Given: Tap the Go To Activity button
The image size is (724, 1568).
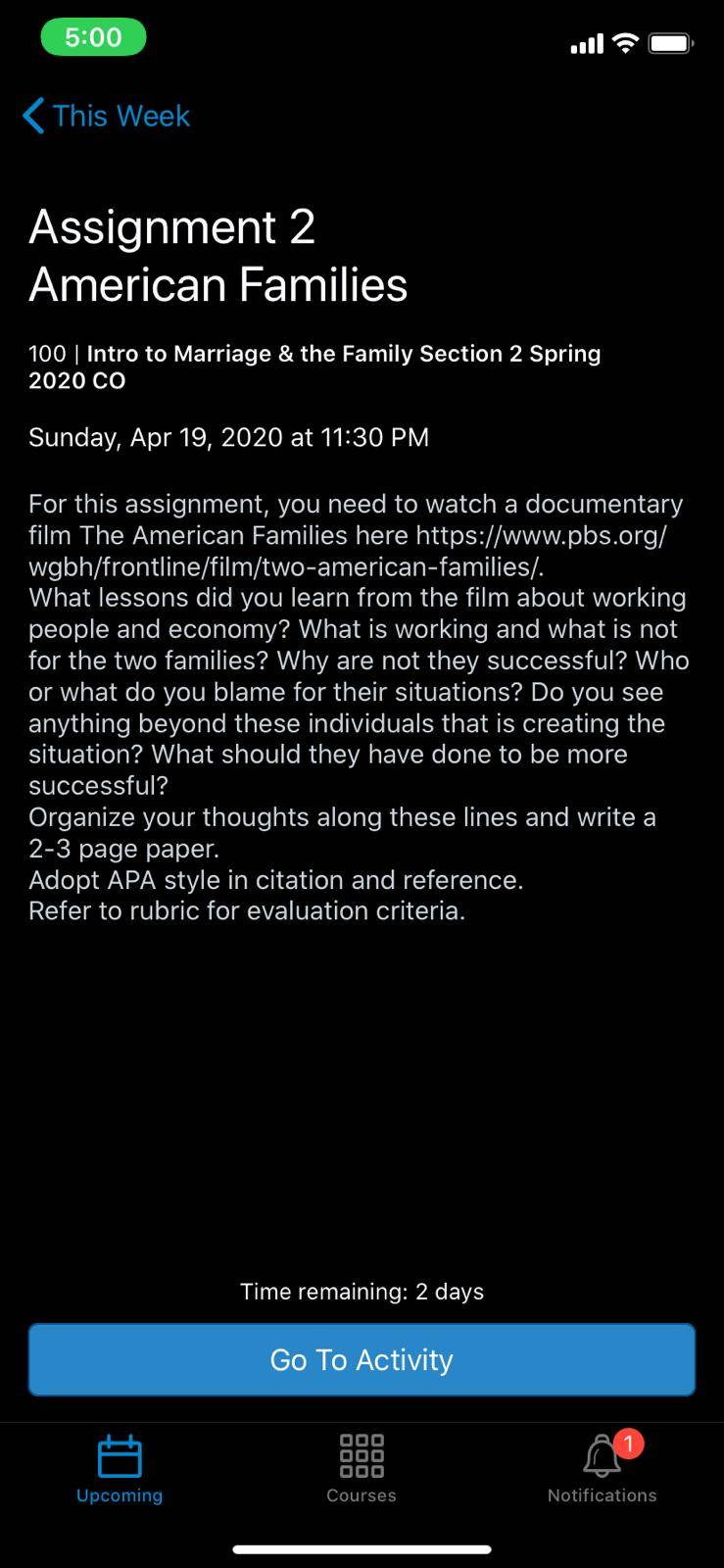Looking at the screenshot, I should click(362, 1359).
